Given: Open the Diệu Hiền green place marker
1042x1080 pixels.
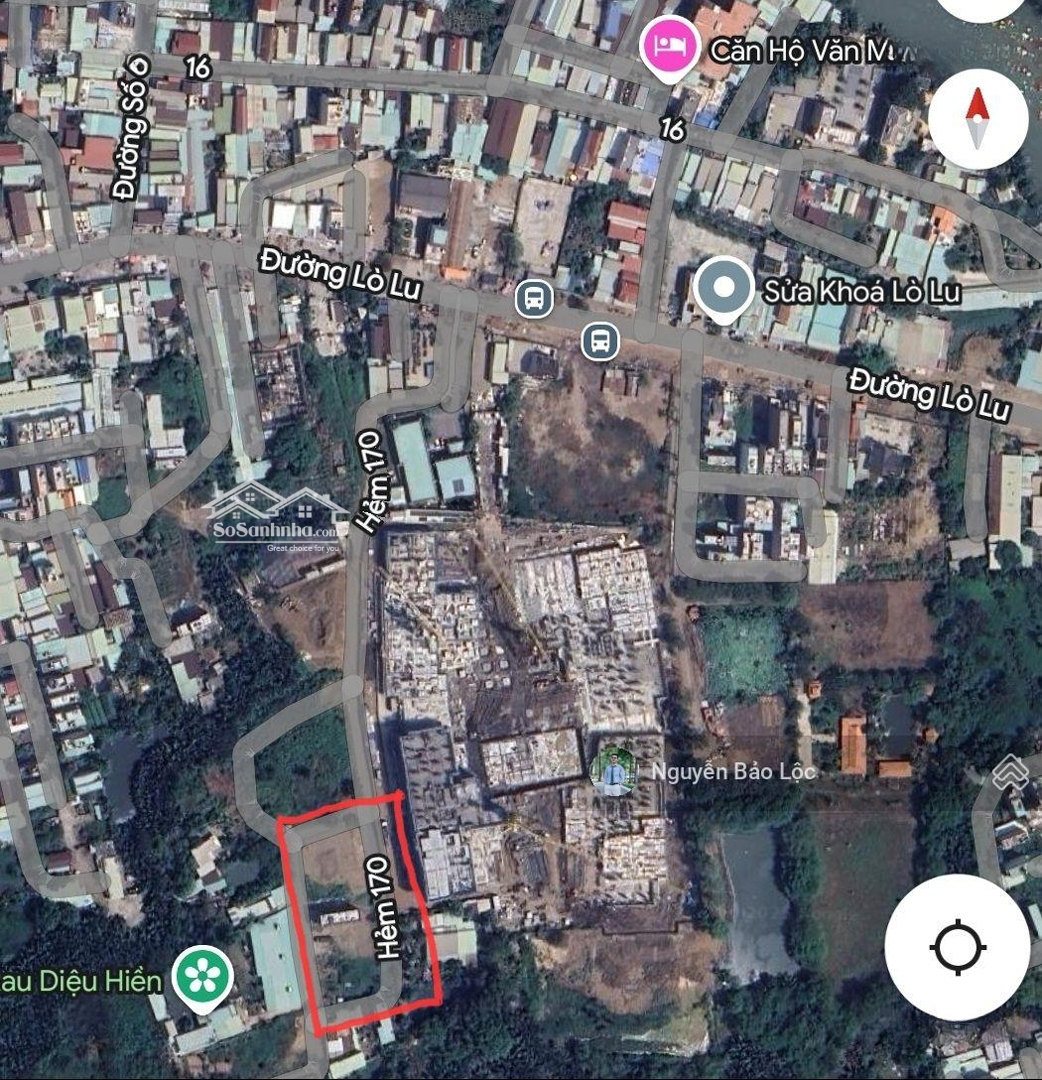Looking at the screenshot, I should (203, 979).
